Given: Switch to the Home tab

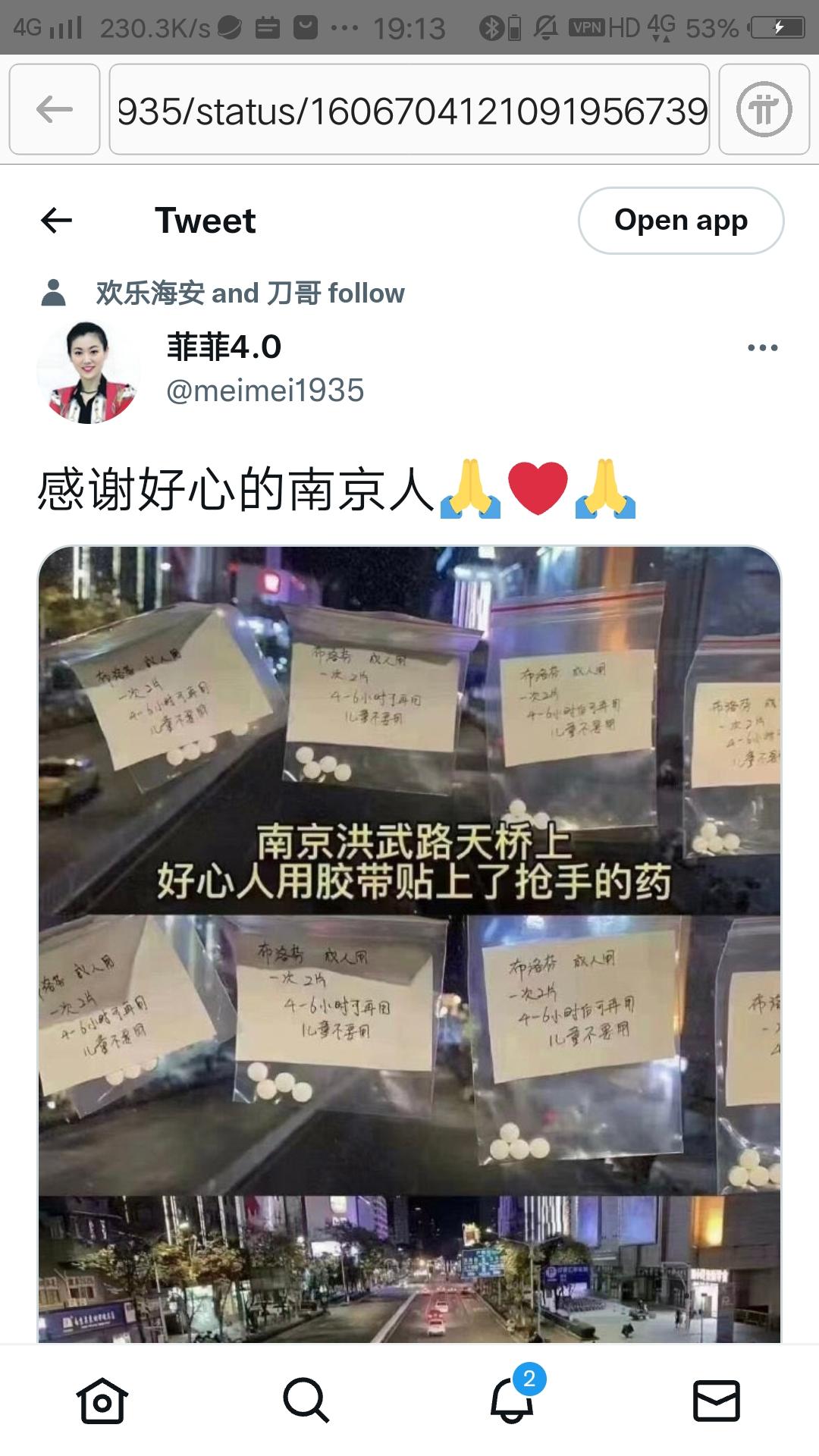Looking at the screenshot, I should tap(102, 1400).
